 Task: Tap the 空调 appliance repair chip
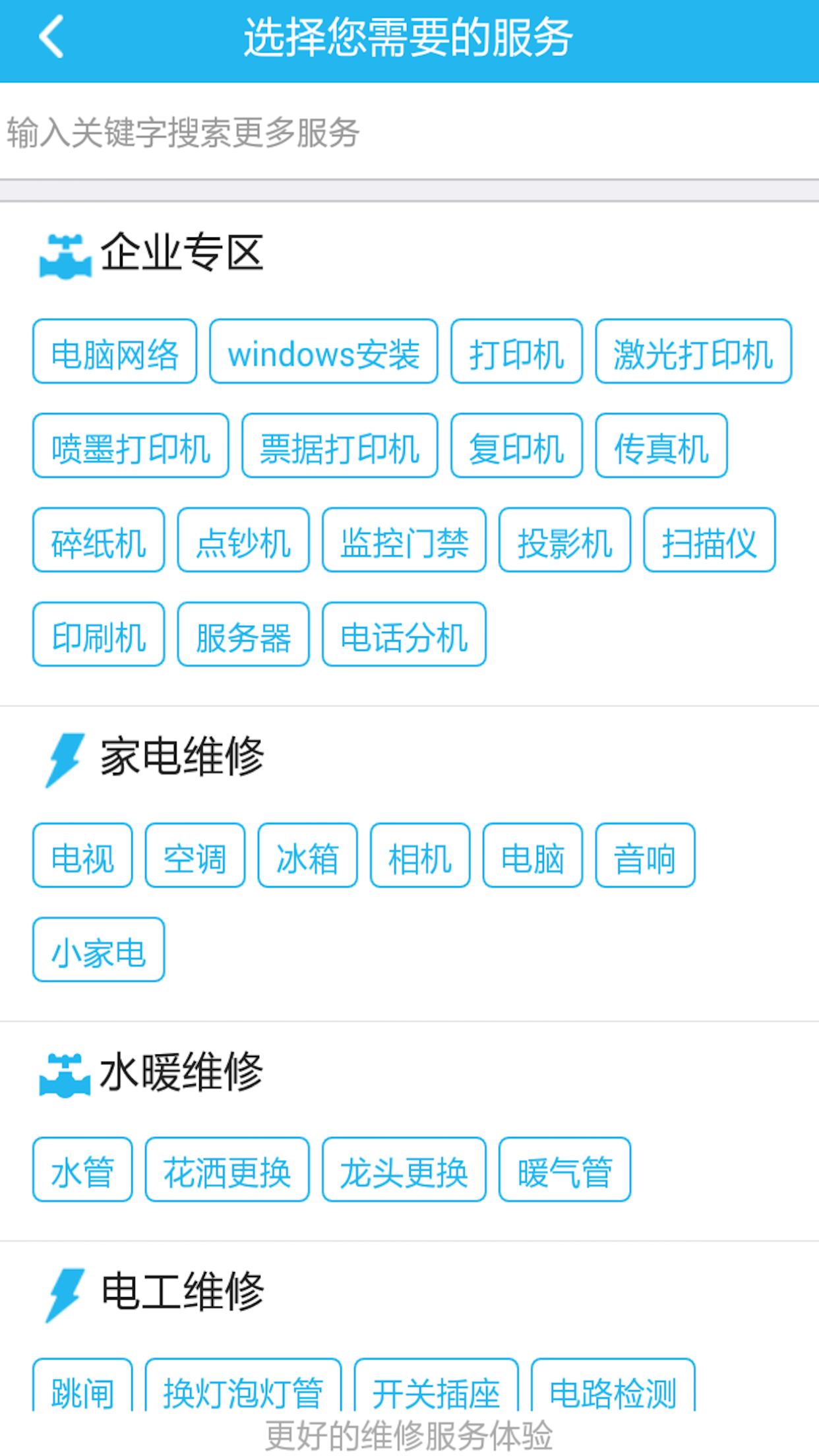click(195, 855)
